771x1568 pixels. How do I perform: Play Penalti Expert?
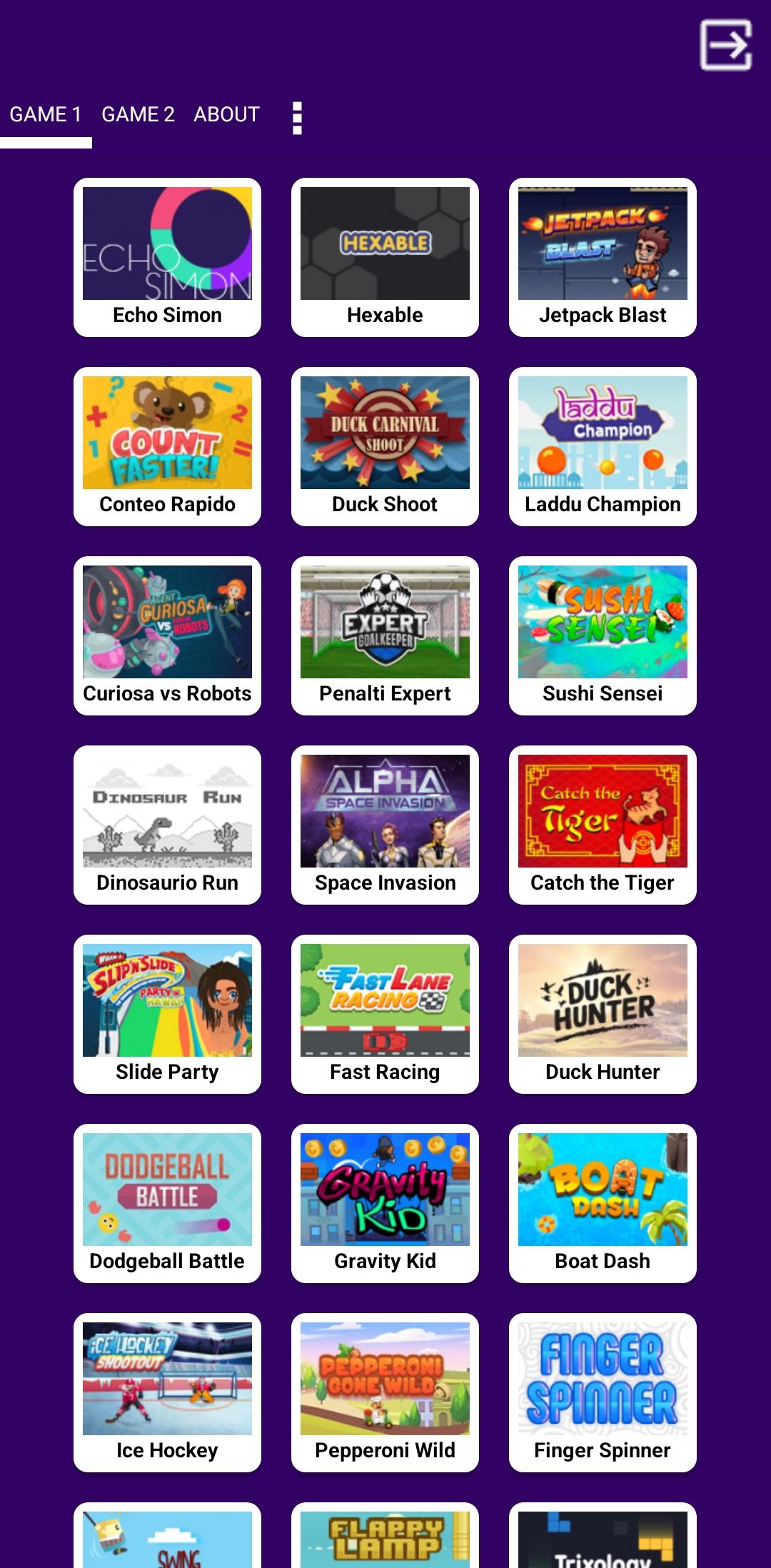pyautogui.click(x=385, y=635)
